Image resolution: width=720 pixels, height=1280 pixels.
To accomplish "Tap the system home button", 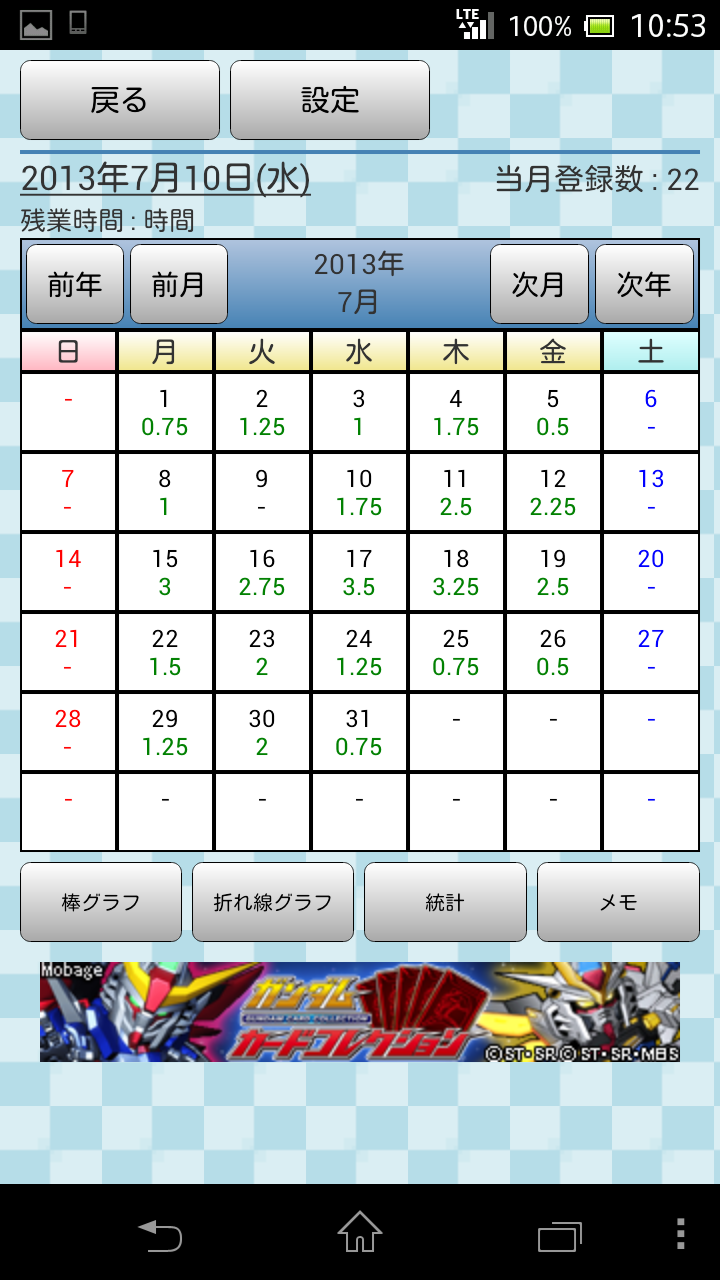I will tap(360, 1232).
